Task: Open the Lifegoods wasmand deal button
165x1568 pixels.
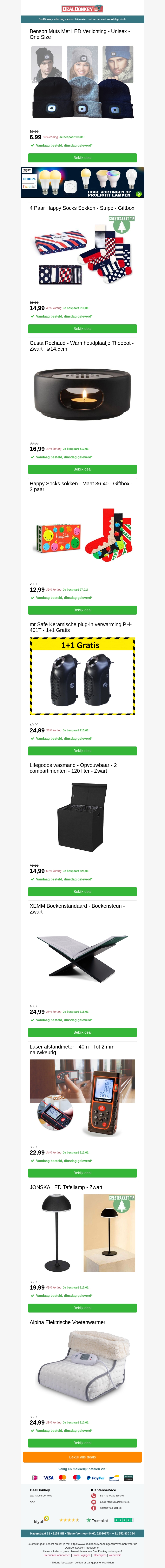Action: tap(82, 891)
